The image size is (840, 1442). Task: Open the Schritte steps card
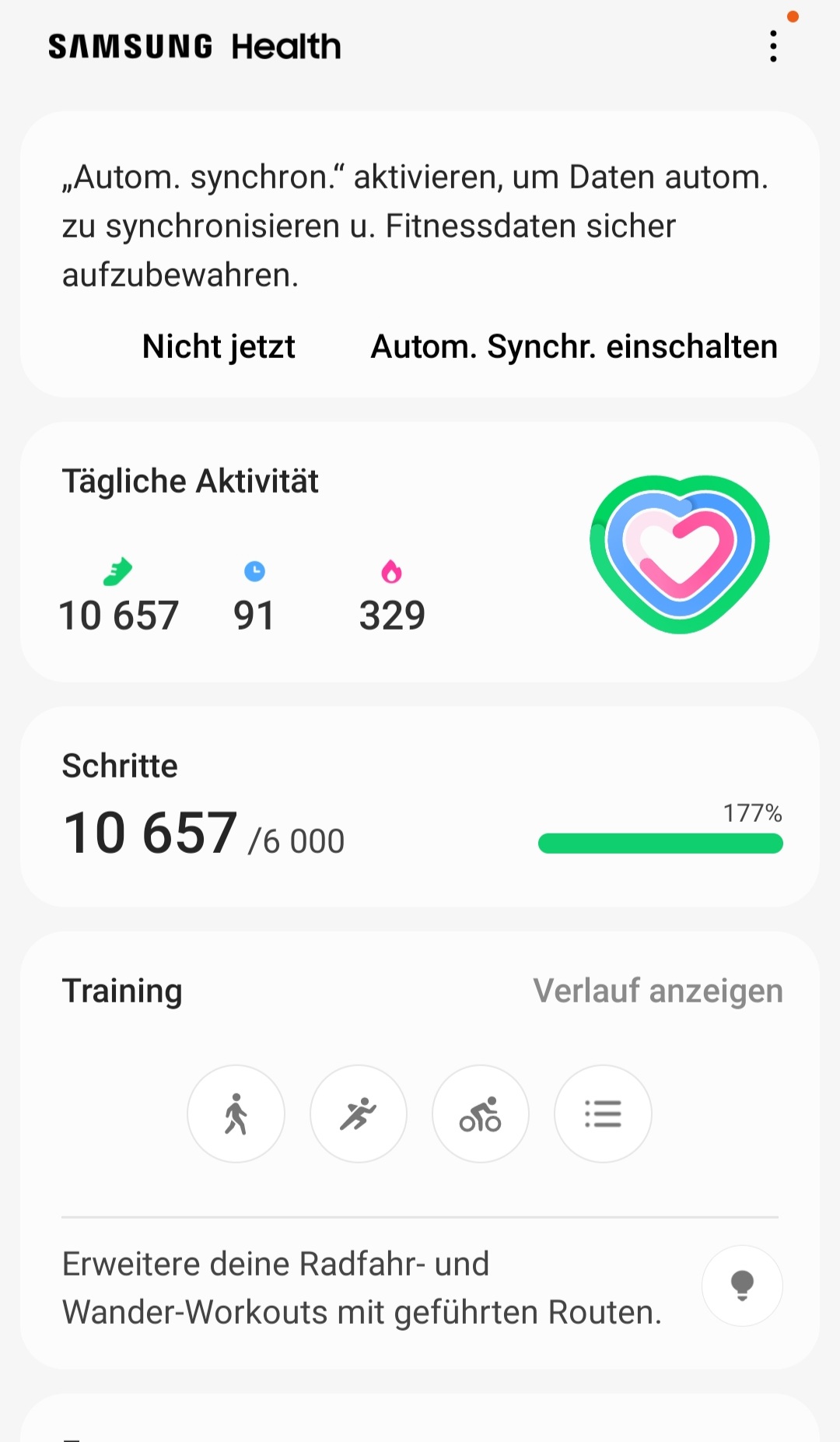coord(420,807)
